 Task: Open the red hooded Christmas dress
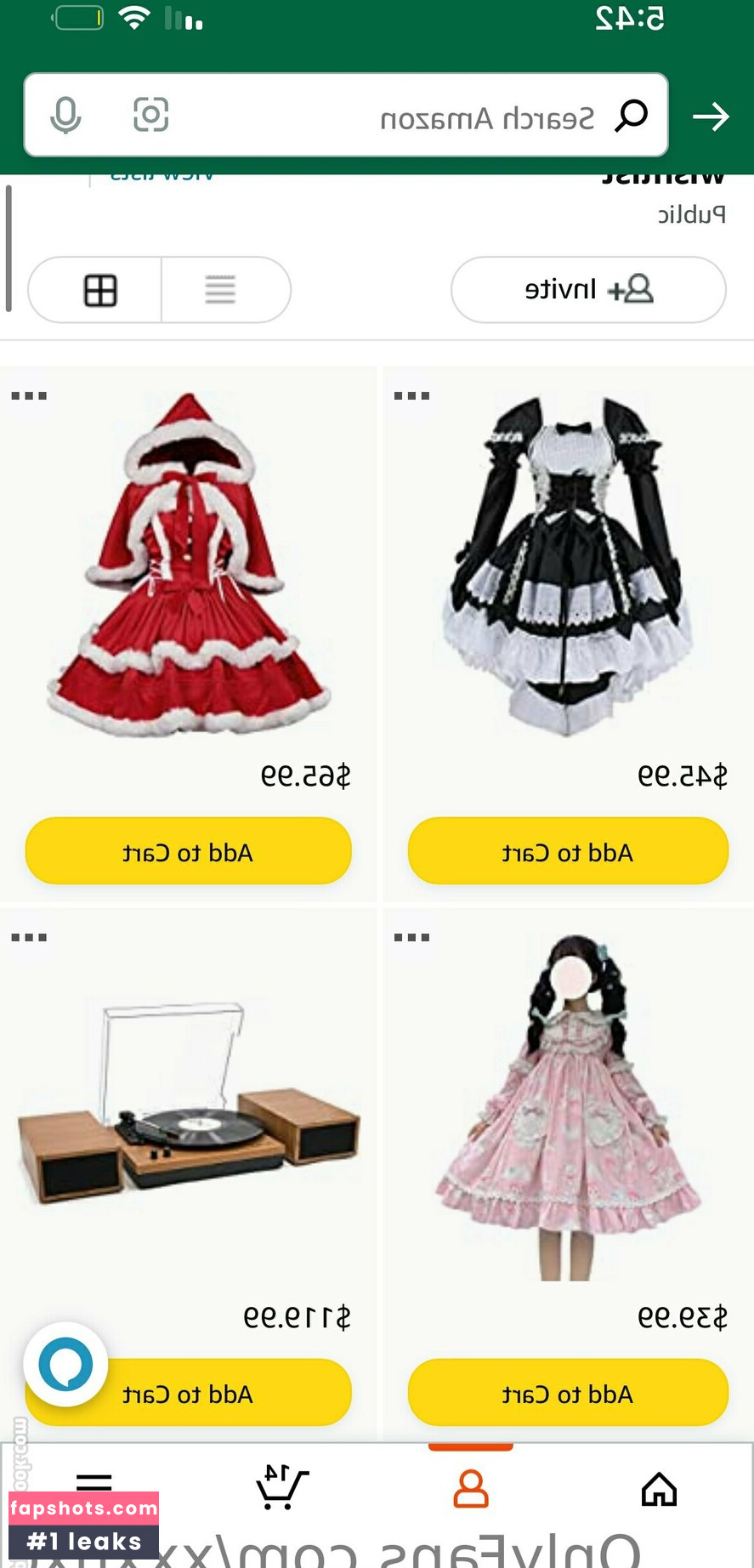coord(189,565)
